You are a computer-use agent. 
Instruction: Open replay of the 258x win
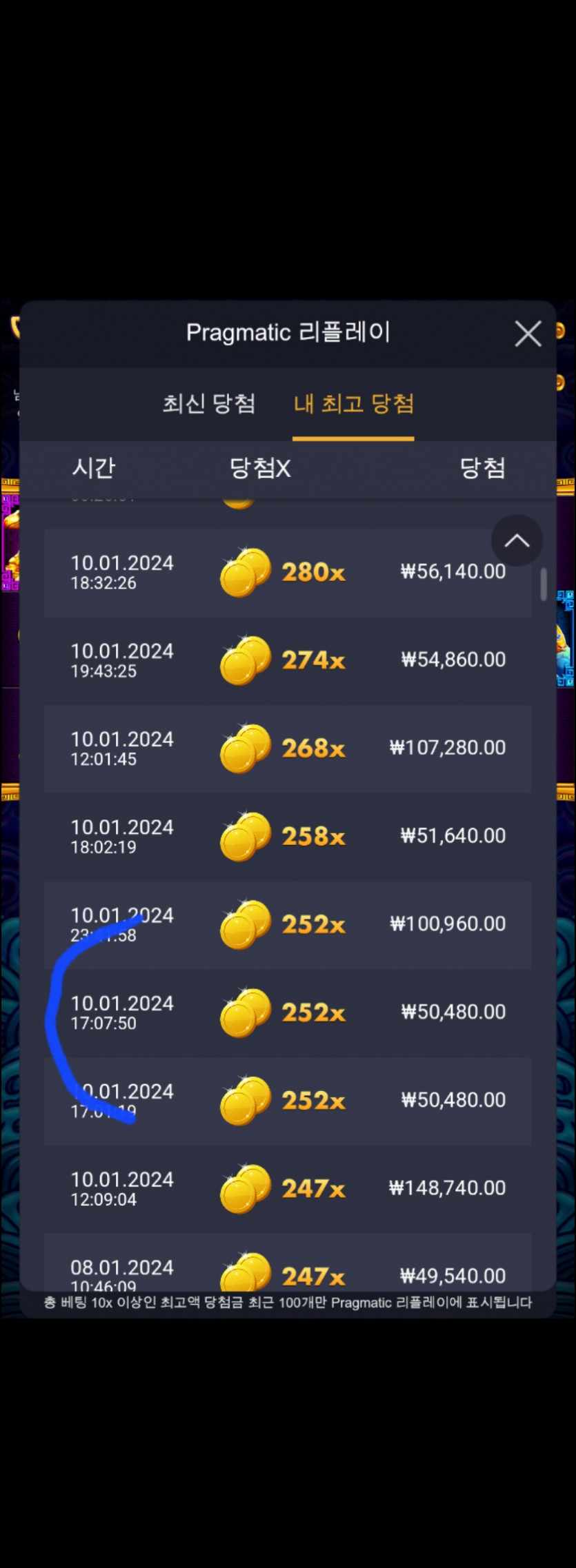pos(288,836)
